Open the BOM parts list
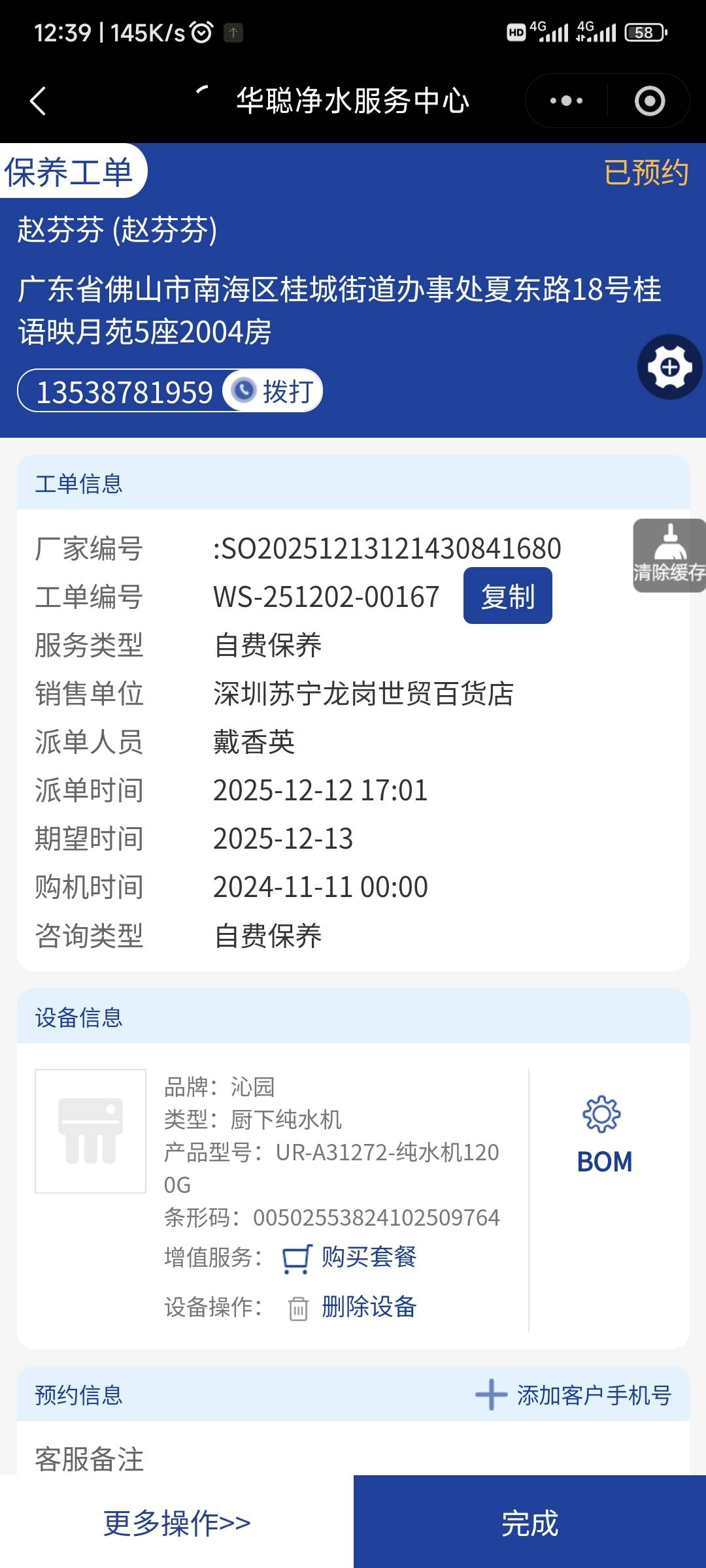The width and height of the screenshot is (706, 1568). pyautogui.click(x=605, y=1136)
